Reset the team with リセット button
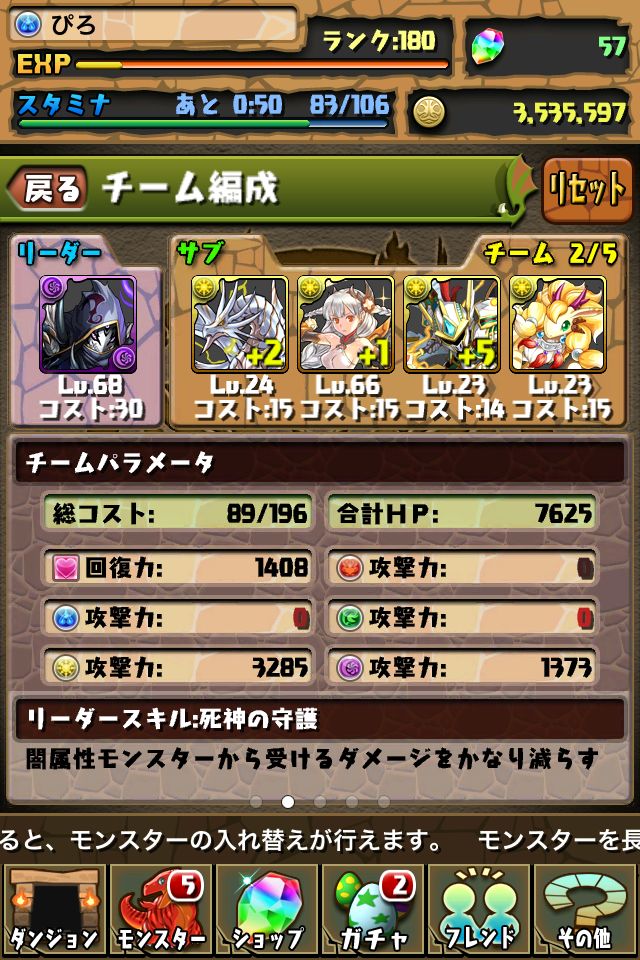The width and height of the screenshot is (640, 960). (x=587, y=189)
